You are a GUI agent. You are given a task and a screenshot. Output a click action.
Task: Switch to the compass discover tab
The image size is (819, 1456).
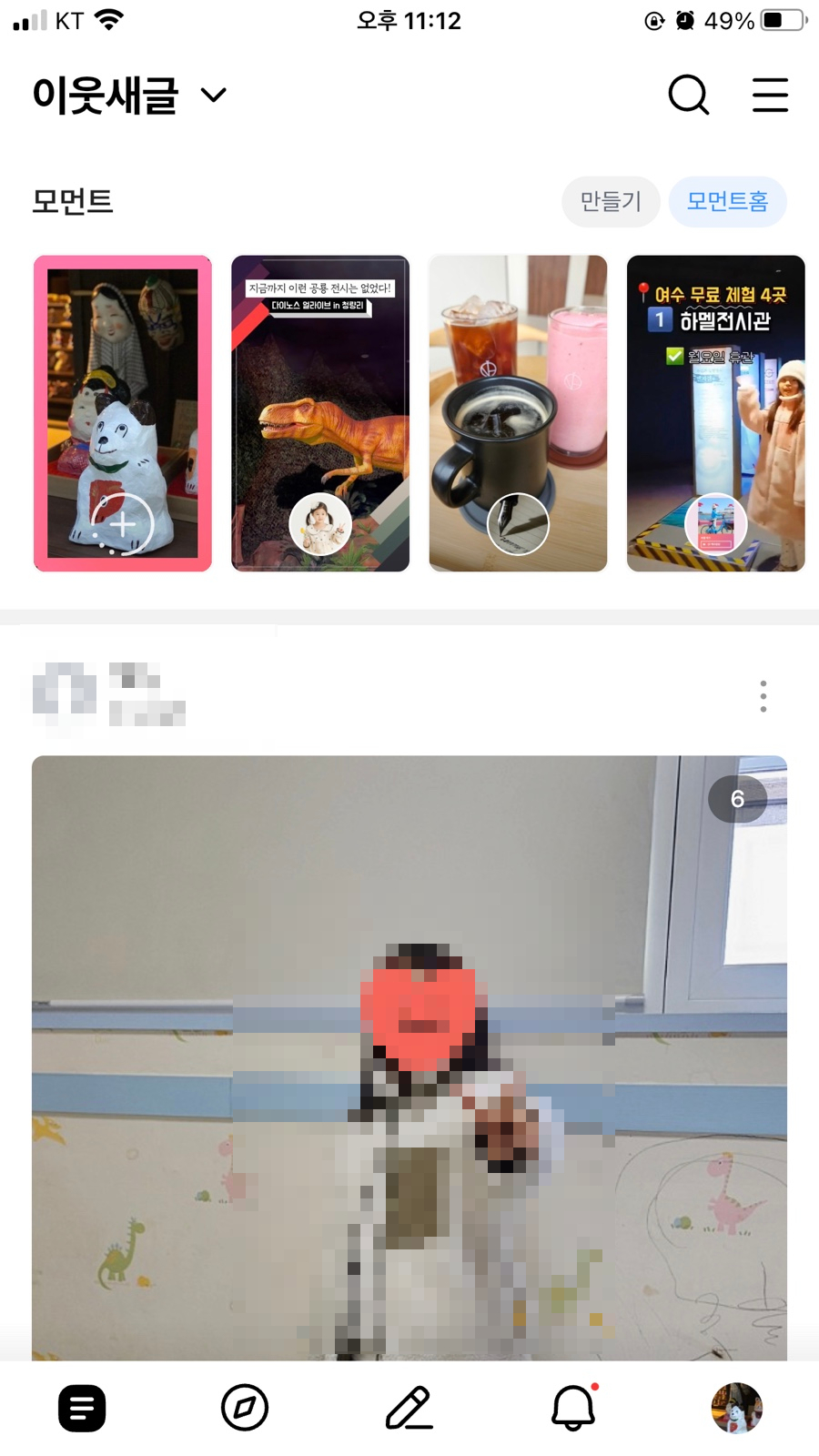245,1409
